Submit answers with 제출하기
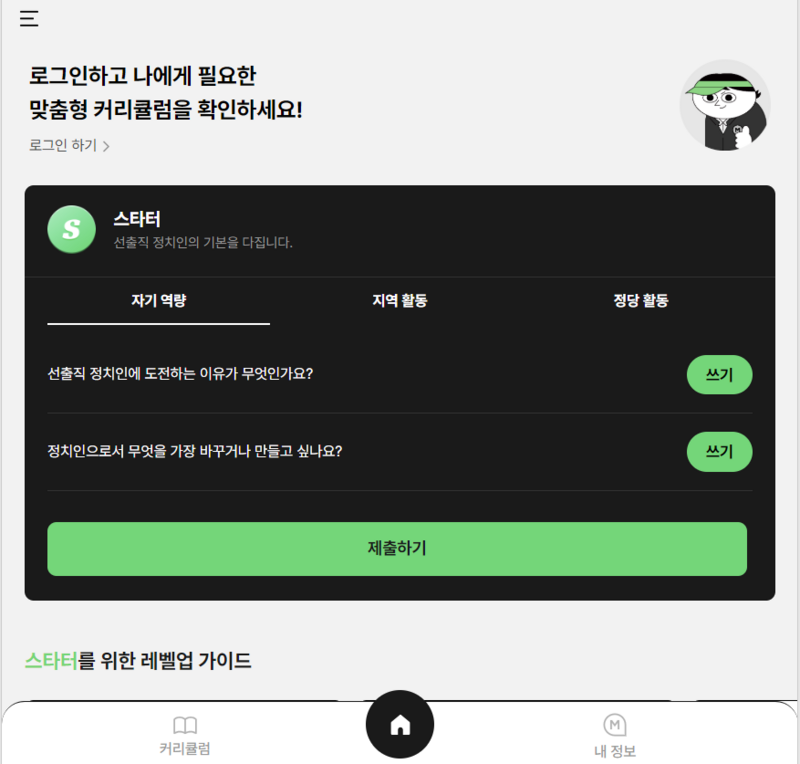The height and width of the screenshot is (764, 800). (397, 549)
